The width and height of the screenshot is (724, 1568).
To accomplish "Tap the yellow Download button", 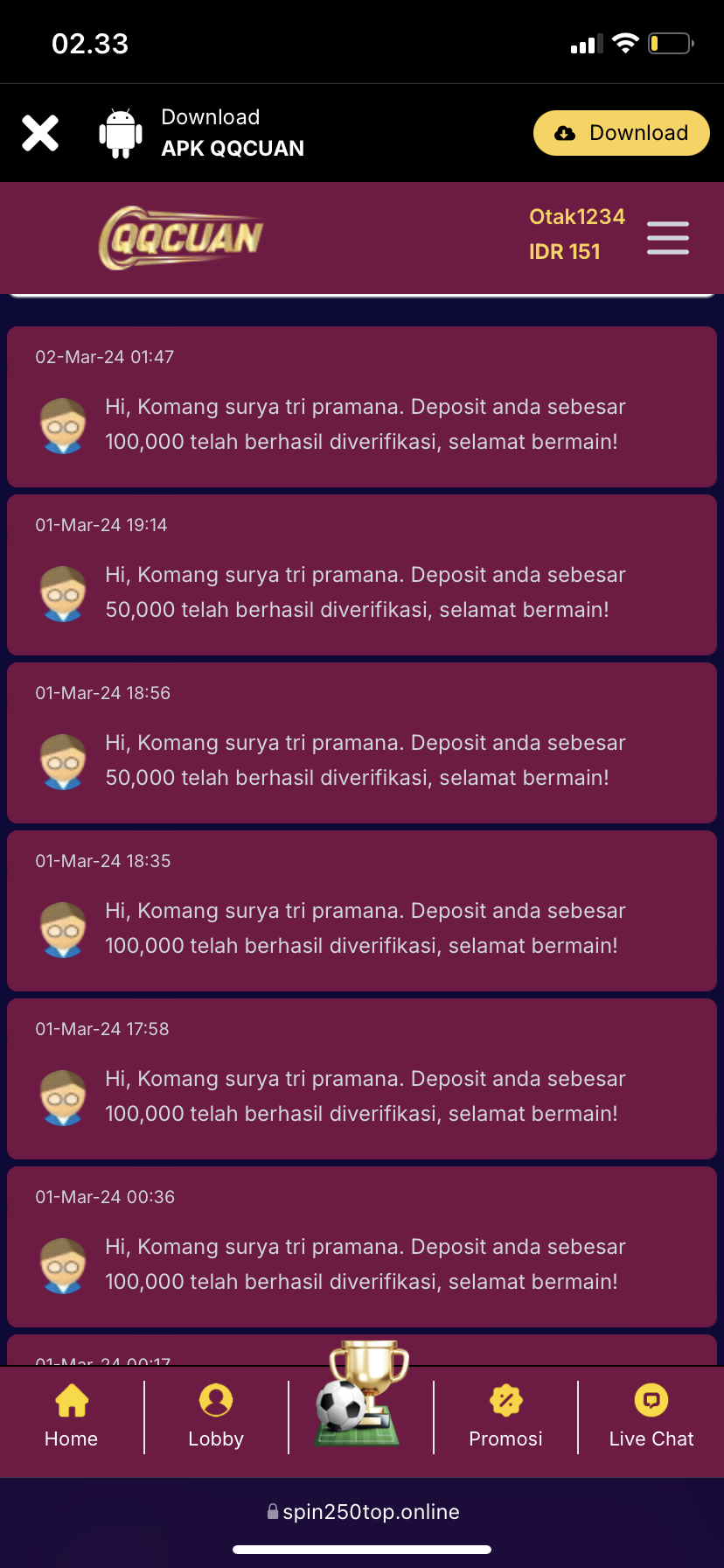I will [x=621, y=133].
